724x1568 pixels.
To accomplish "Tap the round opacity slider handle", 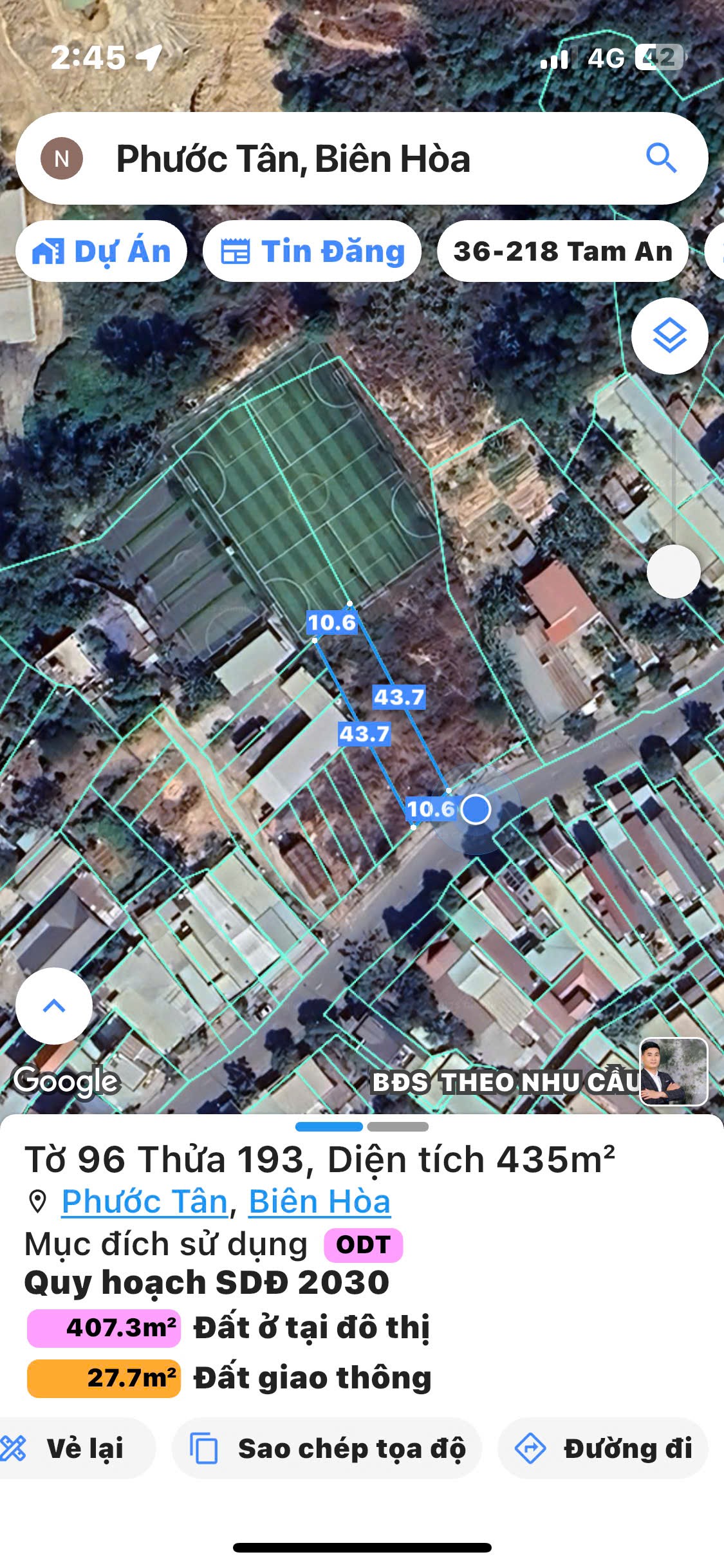I will 673,572.
